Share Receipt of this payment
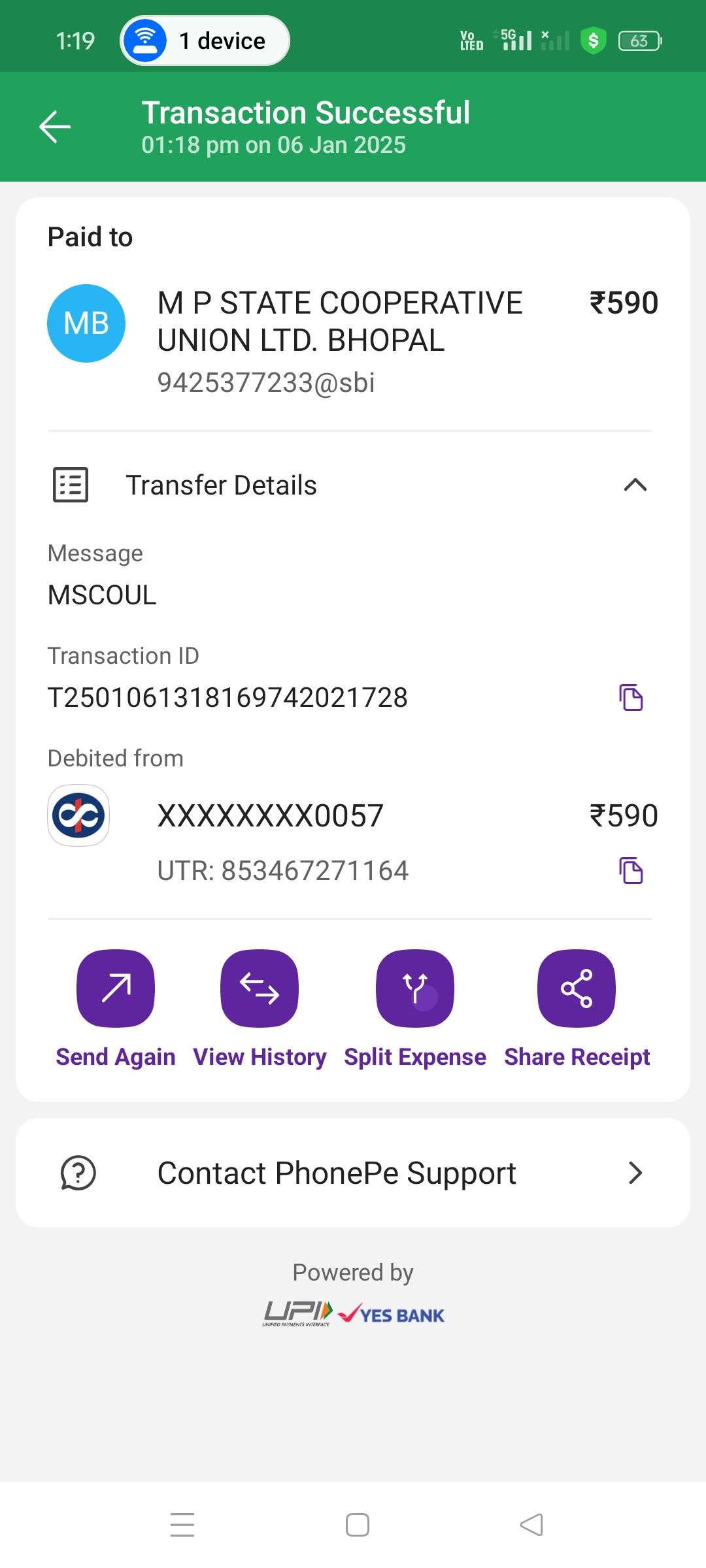The height and width of the screenshot is (1568, 706). tap(577, 1008)
